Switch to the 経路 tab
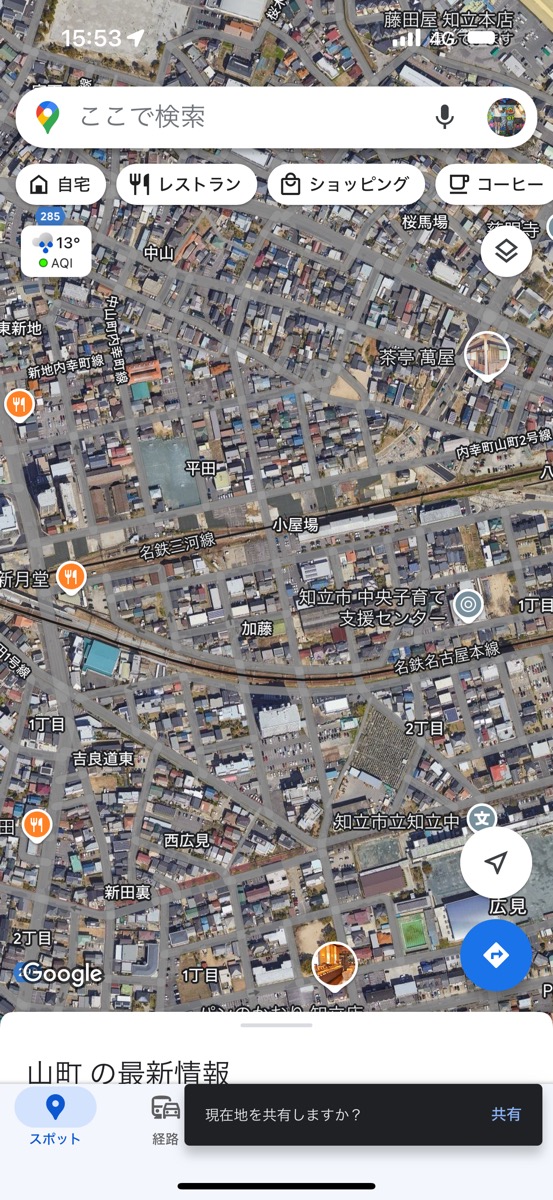The image size is (553, 1200). pos(165,1117)
